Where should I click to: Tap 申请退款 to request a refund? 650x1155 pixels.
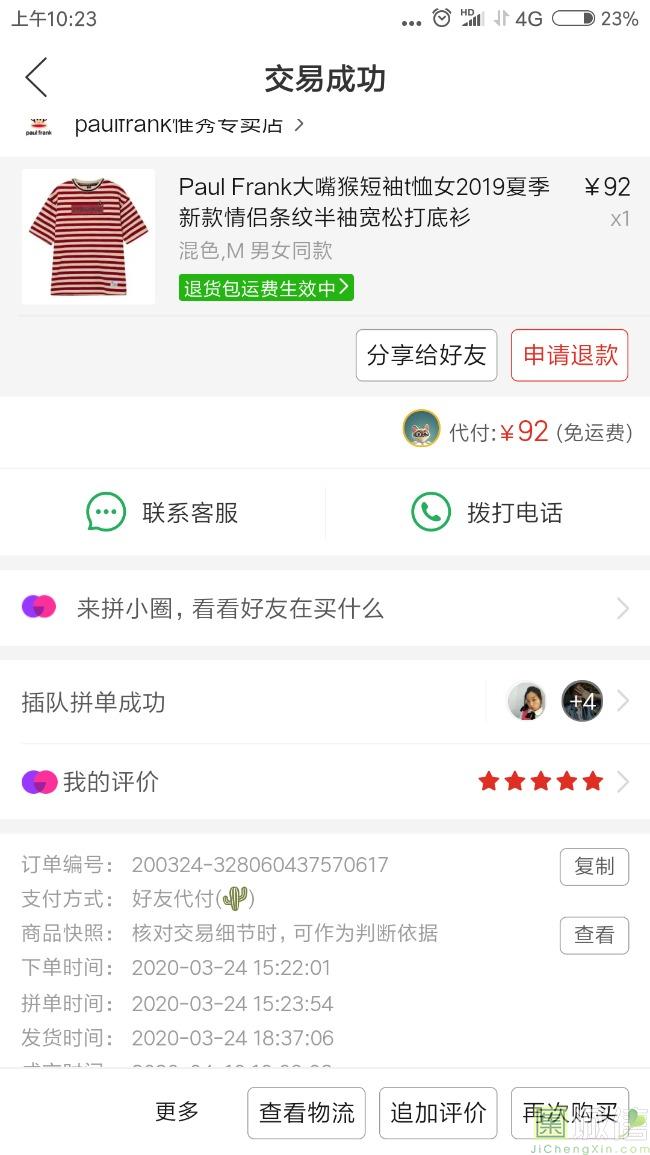click(x=569, y=355)
